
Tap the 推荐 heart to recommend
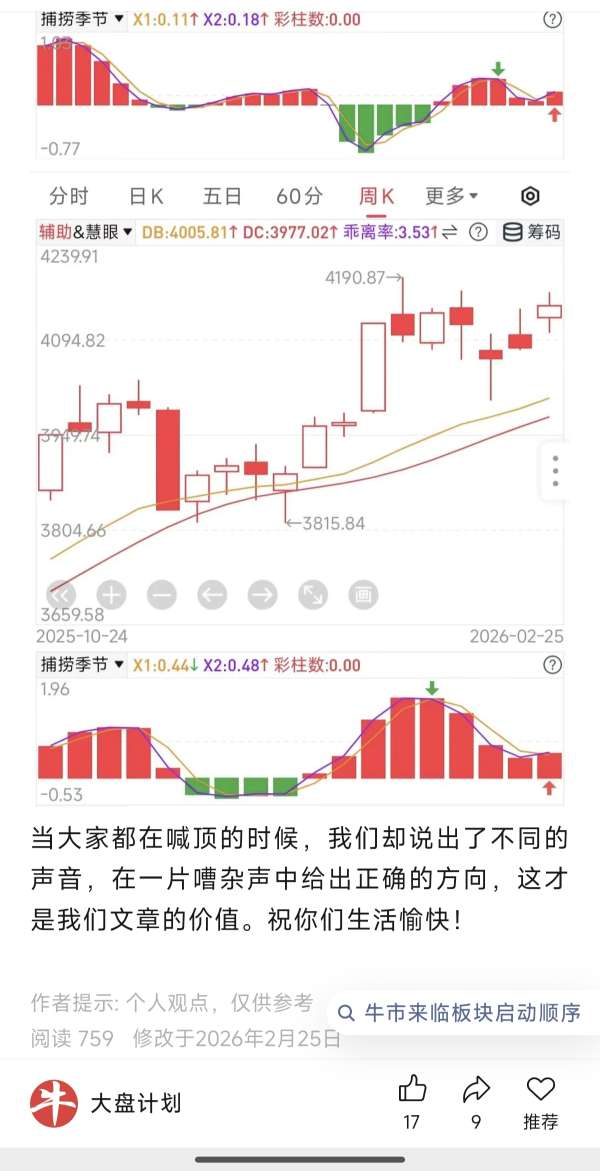pyautogui.click(x=540, y=1090)
